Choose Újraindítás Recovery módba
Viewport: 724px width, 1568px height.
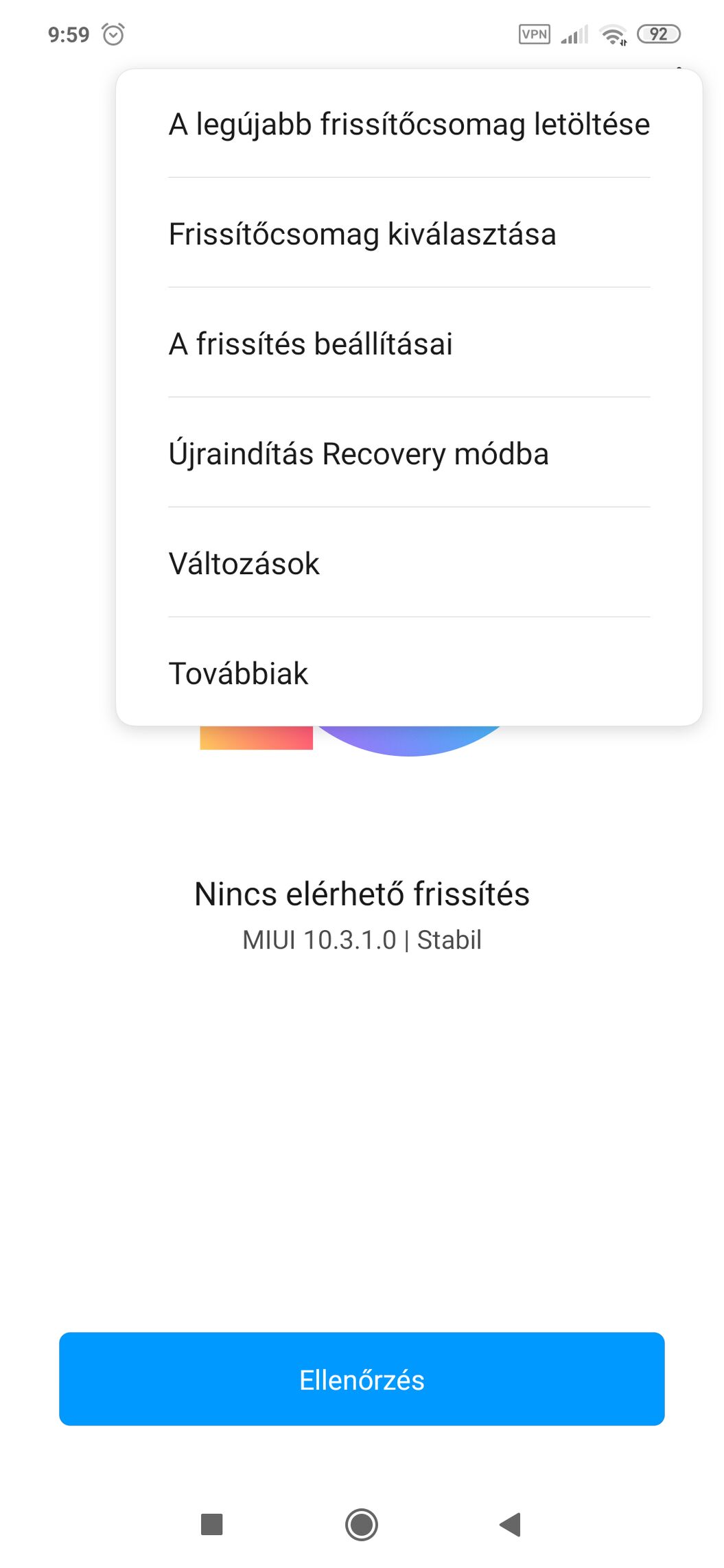409,453
